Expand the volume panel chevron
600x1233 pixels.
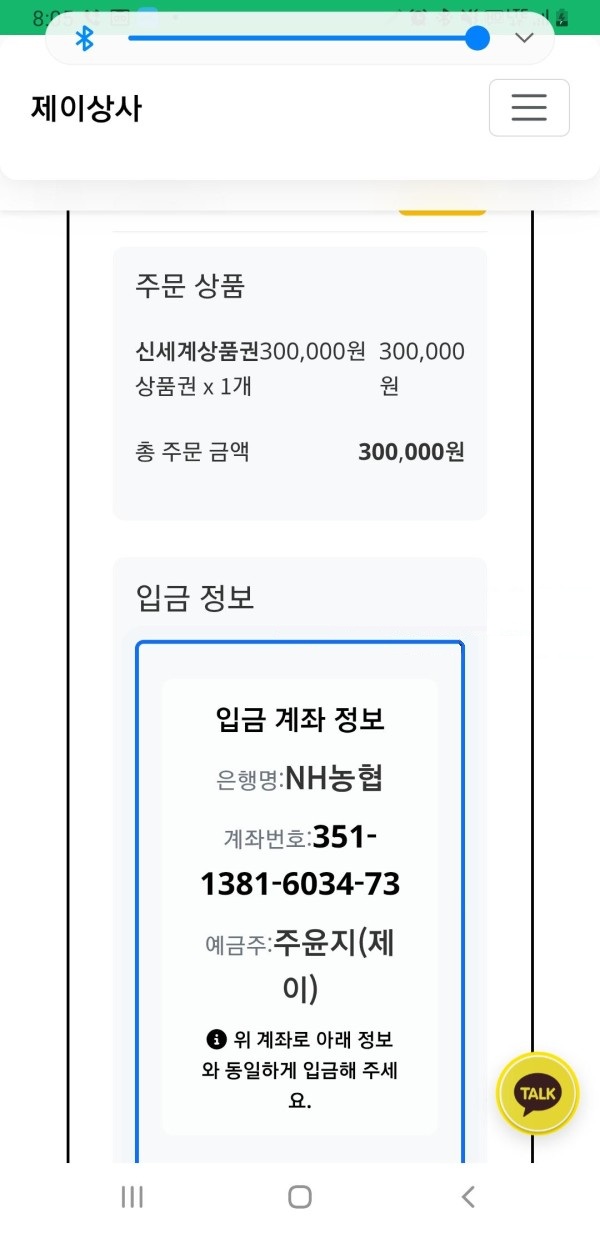(x=524, y=39)
